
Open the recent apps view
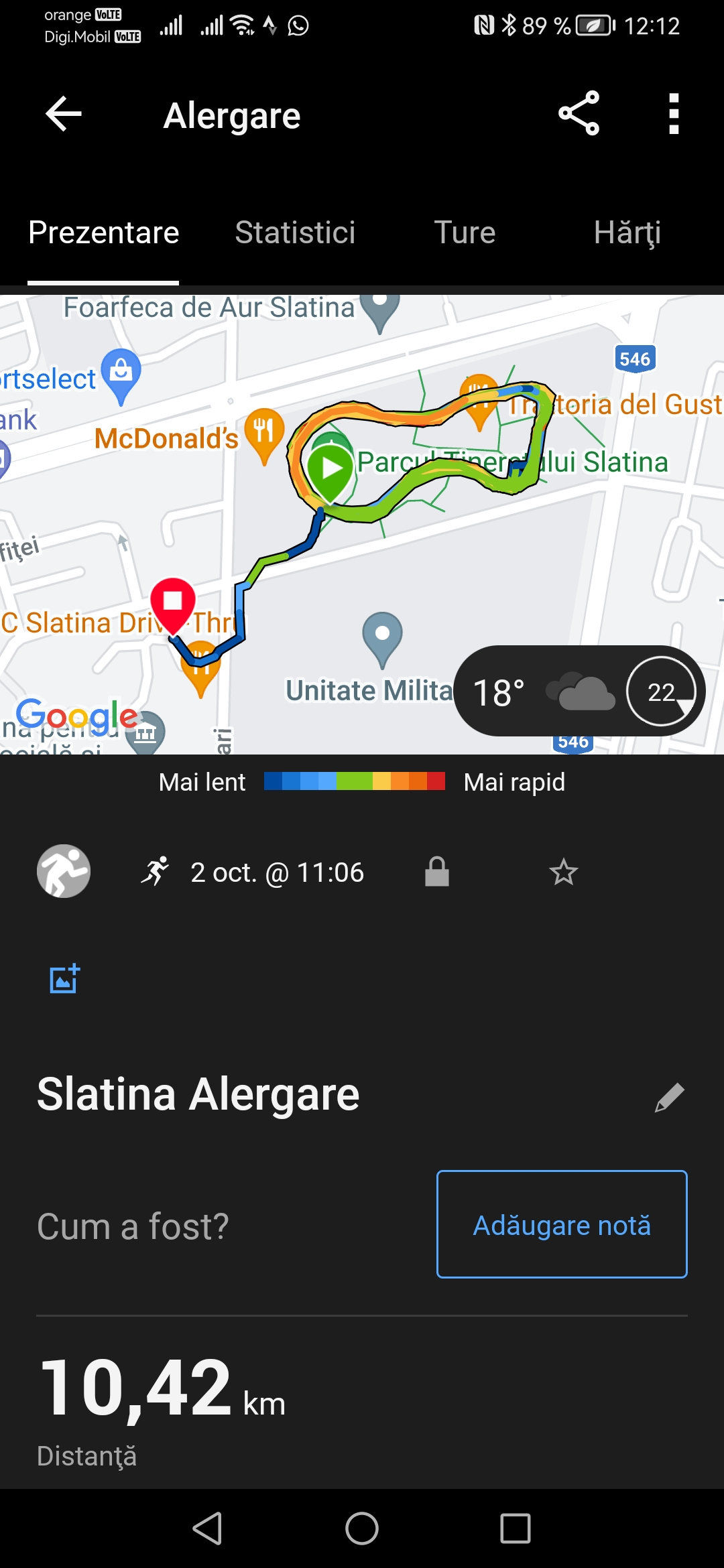pos(515,1528)
